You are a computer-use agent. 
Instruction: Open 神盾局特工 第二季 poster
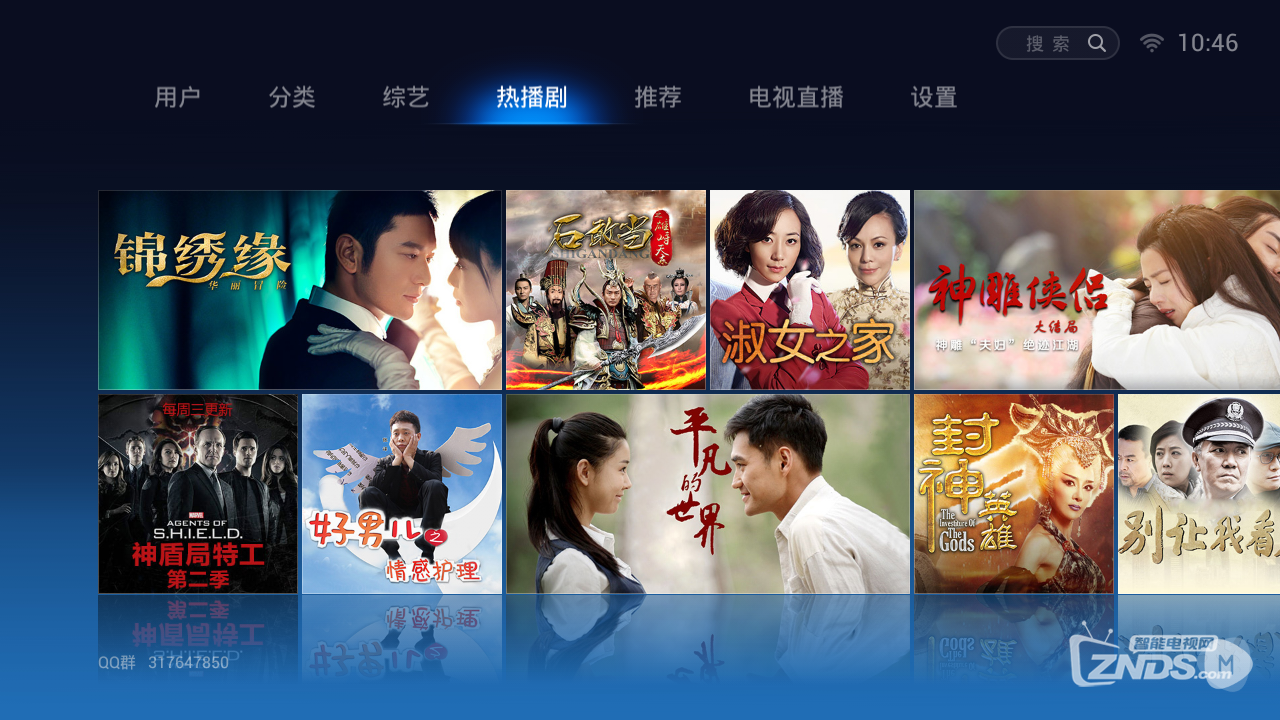(198, 494)
